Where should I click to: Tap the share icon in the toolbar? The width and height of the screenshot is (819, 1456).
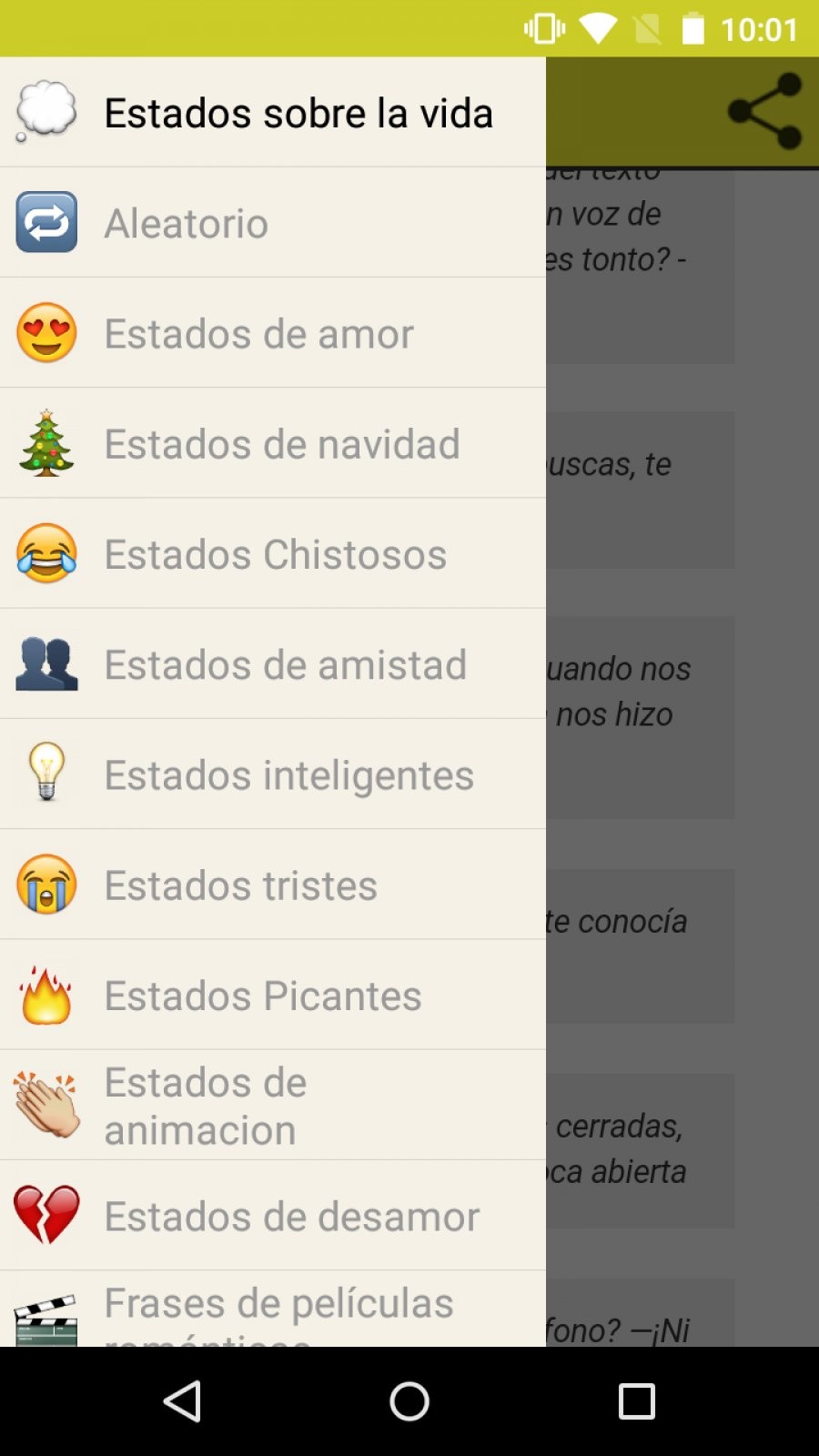coord(764,111)
